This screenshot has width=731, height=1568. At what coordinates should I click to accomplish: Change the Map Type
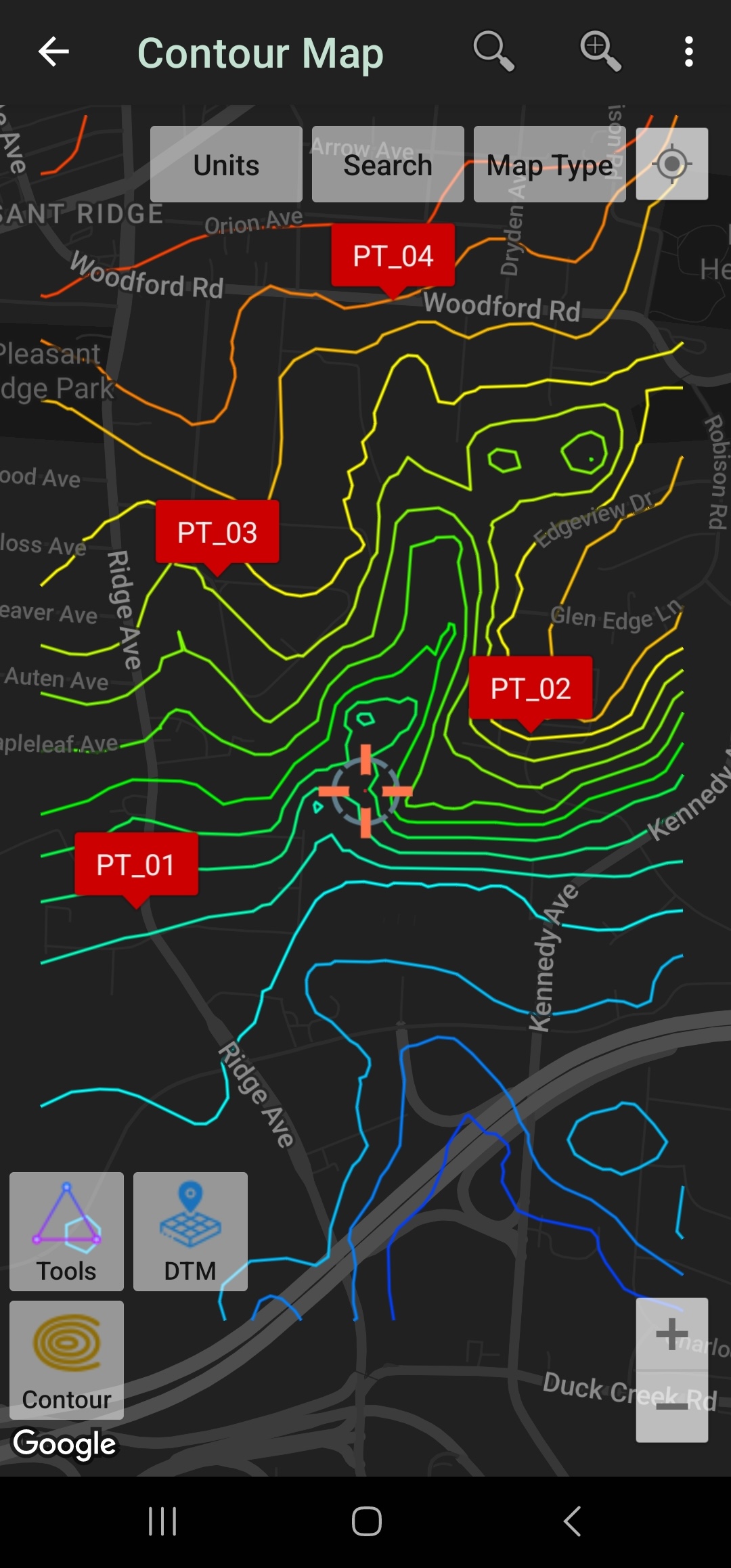[x=550, y=164]
